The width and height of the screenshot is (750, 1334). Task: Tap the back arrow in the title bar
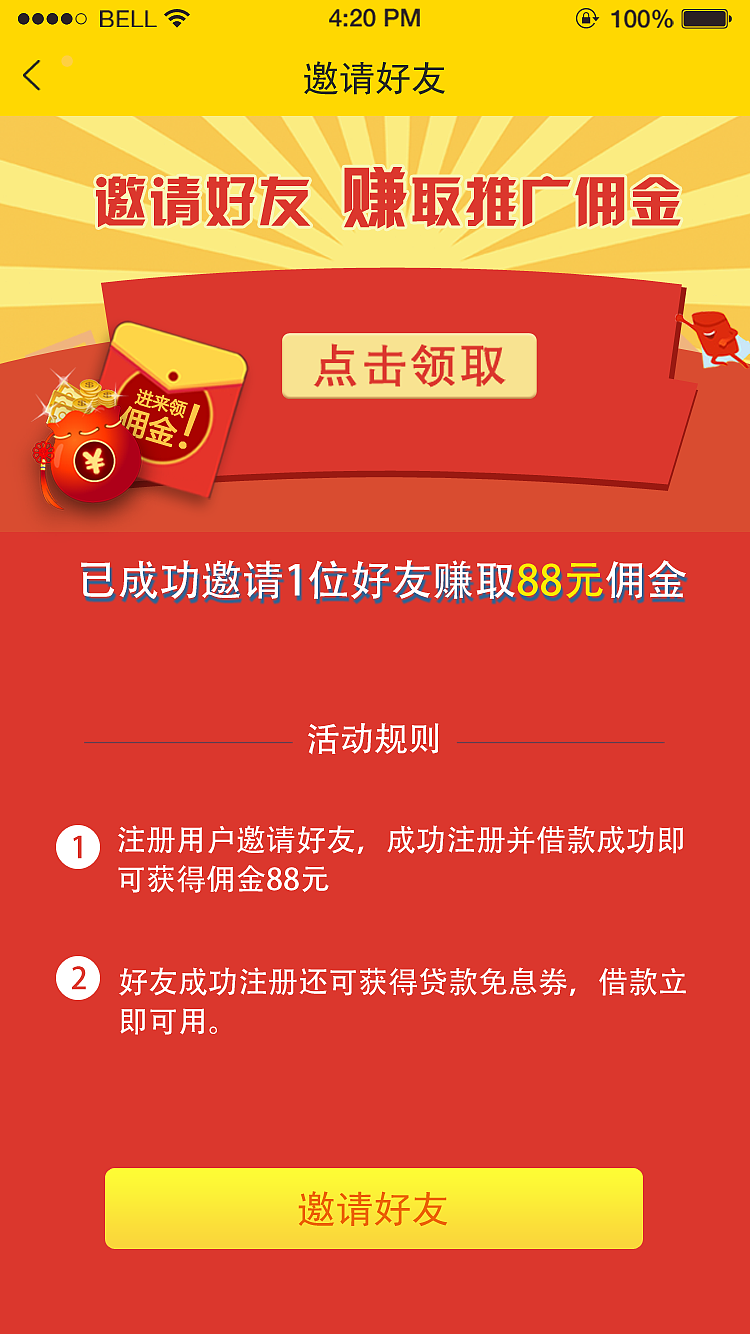click(29, 75)
